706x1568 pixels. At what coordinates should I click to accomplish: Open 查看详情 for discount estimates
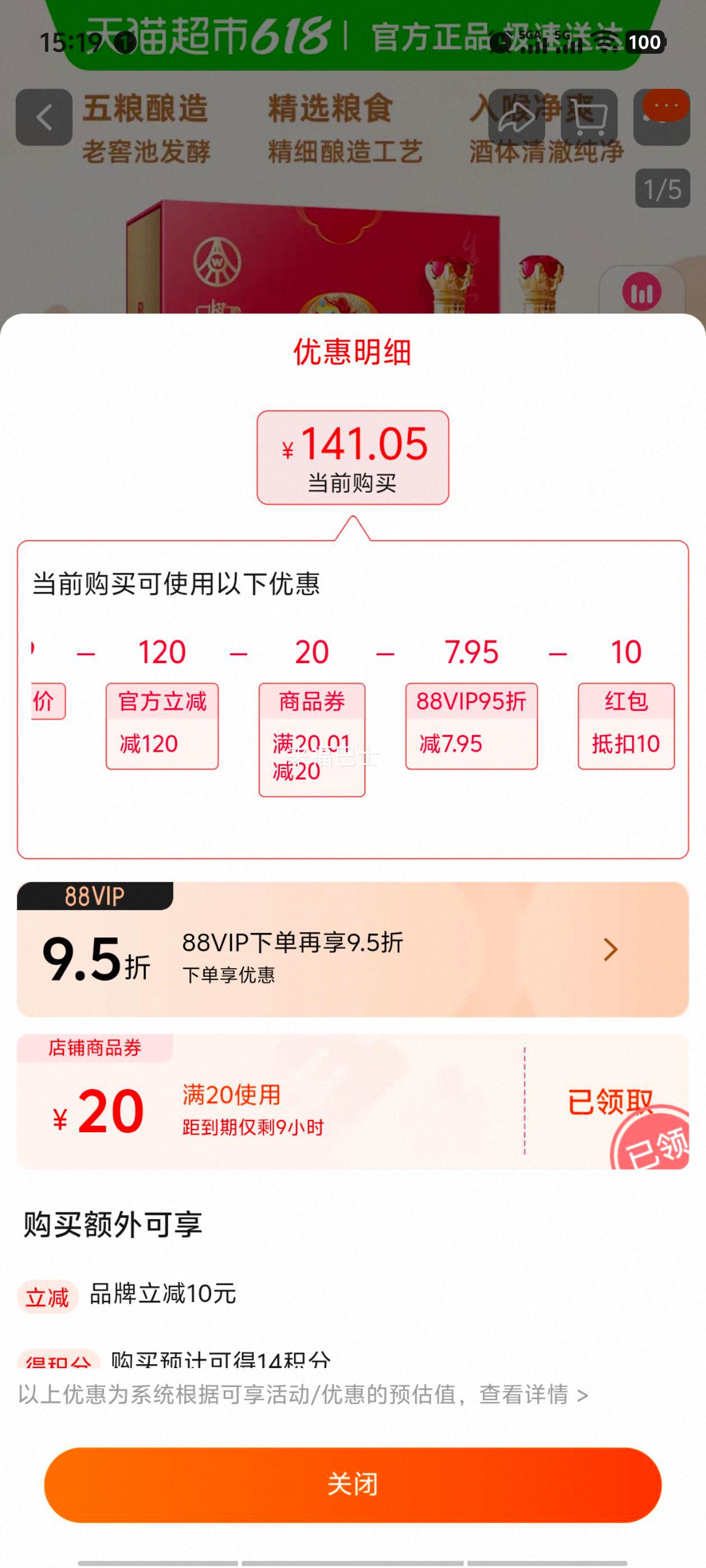tap(533, 1394)
